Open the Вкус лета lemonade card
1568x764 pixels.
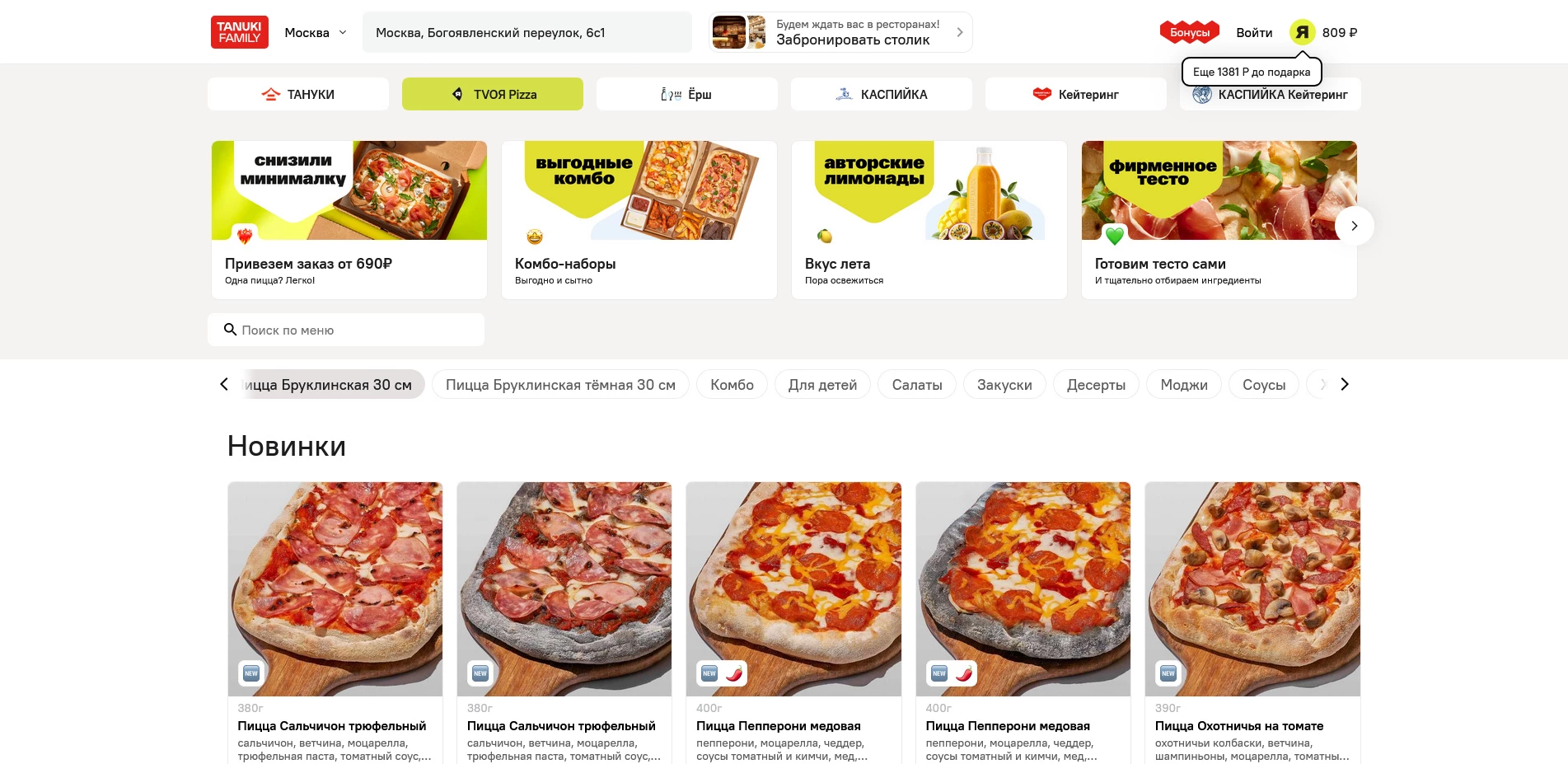929,220
